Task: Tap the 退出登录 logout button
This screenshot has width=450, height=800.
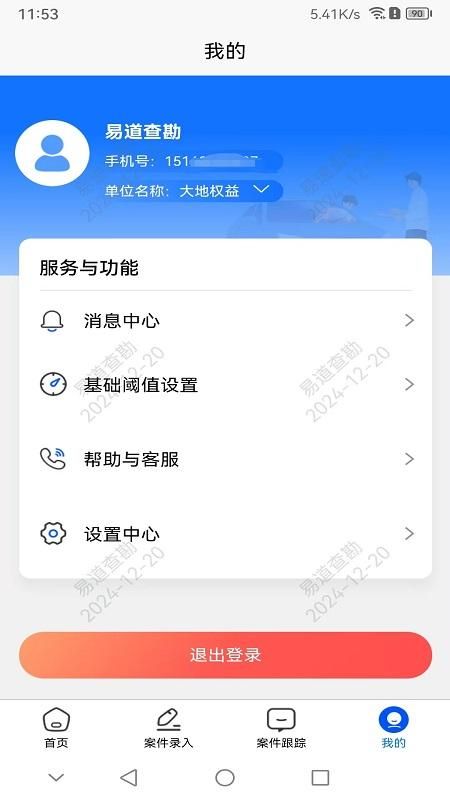Action: pos(226,655)
